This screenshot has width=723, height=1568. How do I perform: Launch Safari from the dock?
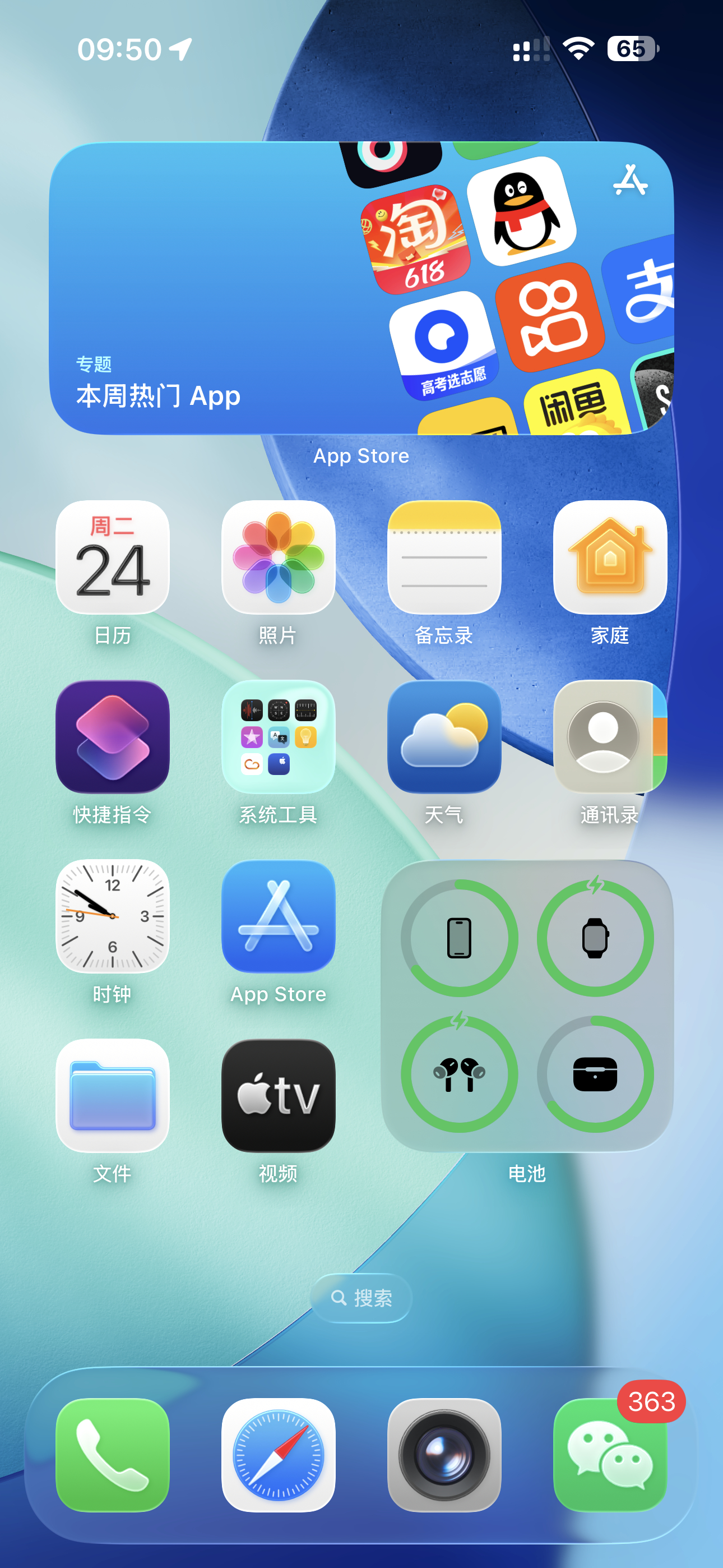pos(278,1454)
